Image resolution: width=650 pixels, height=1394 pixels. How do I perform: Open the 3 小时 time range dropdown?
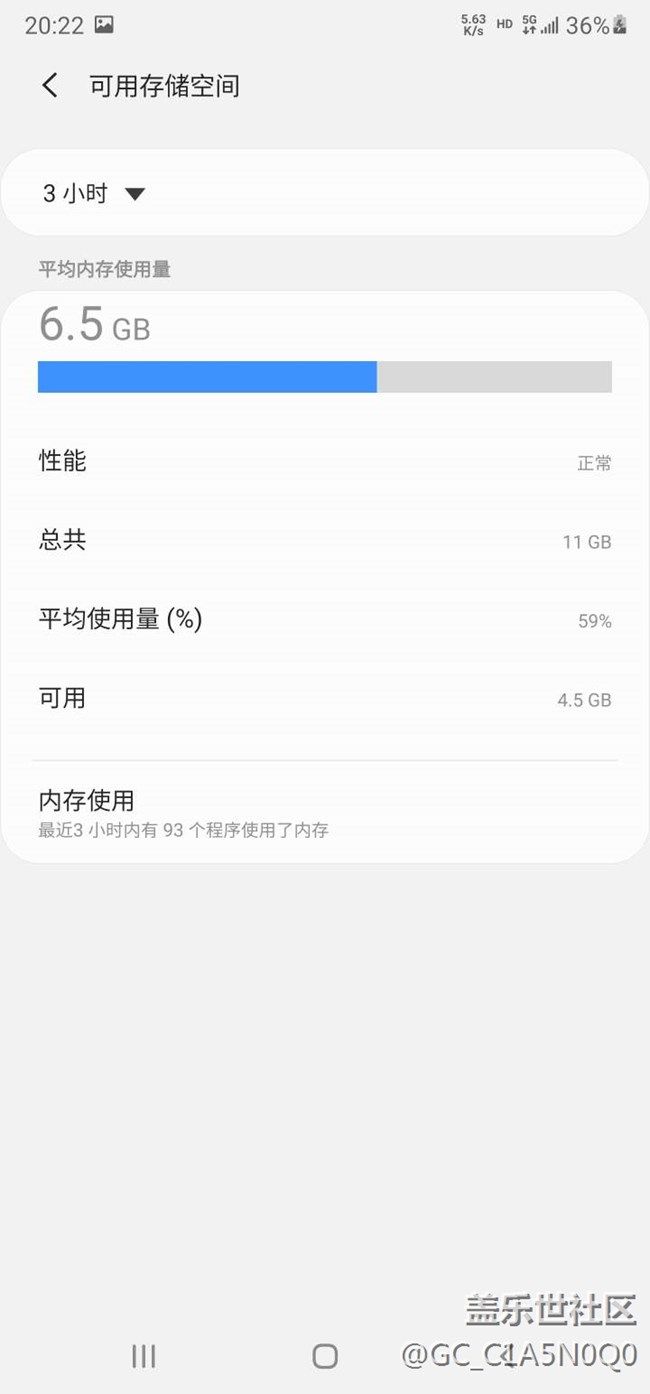(x=94, y=193)
